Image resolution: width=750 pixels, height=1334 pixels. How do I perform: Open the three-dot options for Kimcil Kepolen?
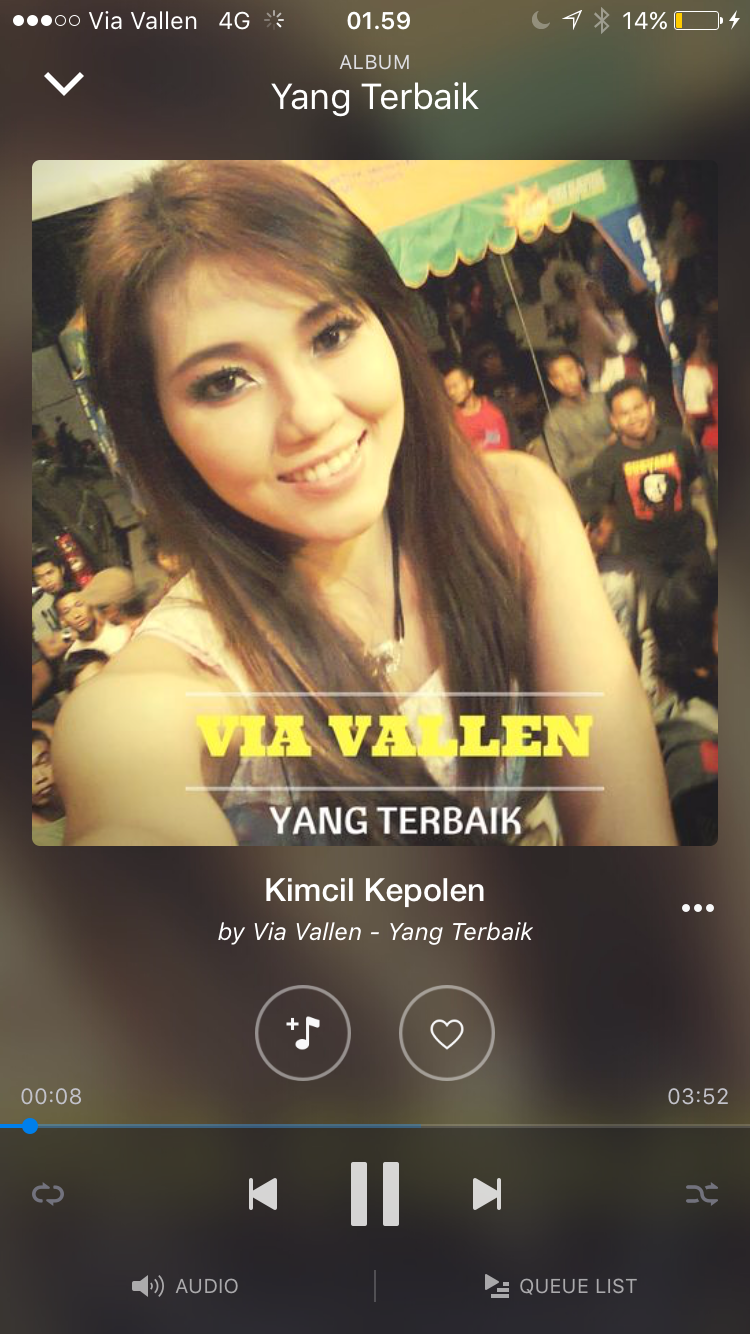pos(697,908)
